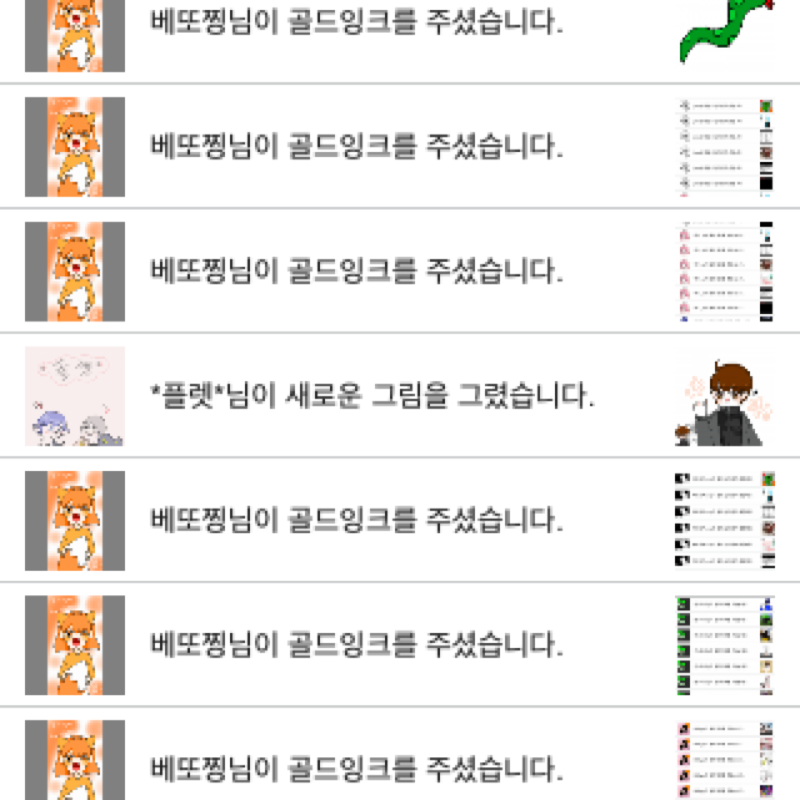The height and width of the screenshot is (800, 800).
Task: View *플렛*님's profile picture
Action: click(75, 396)
